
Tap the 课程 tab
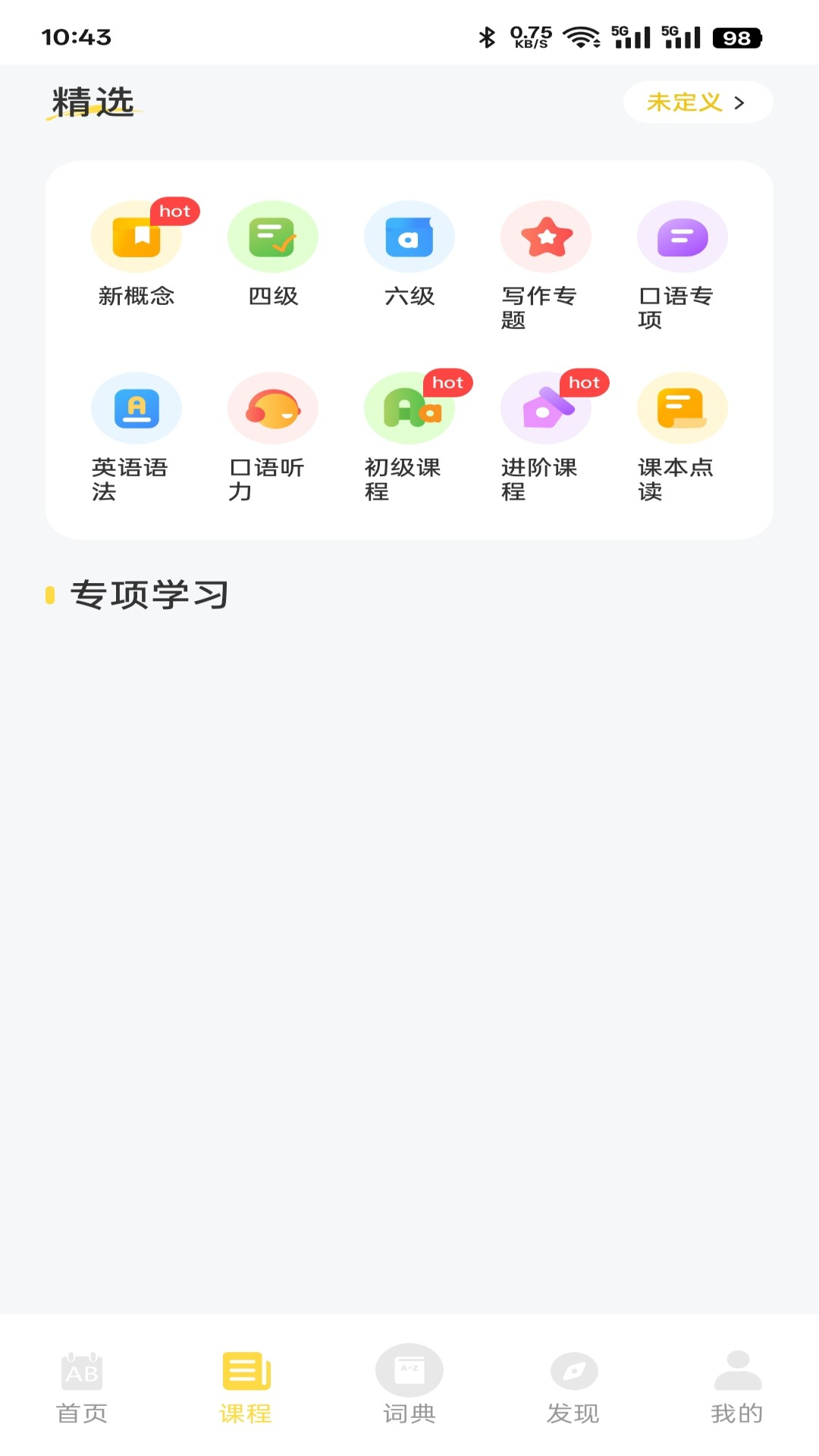tap(246, 1386)
